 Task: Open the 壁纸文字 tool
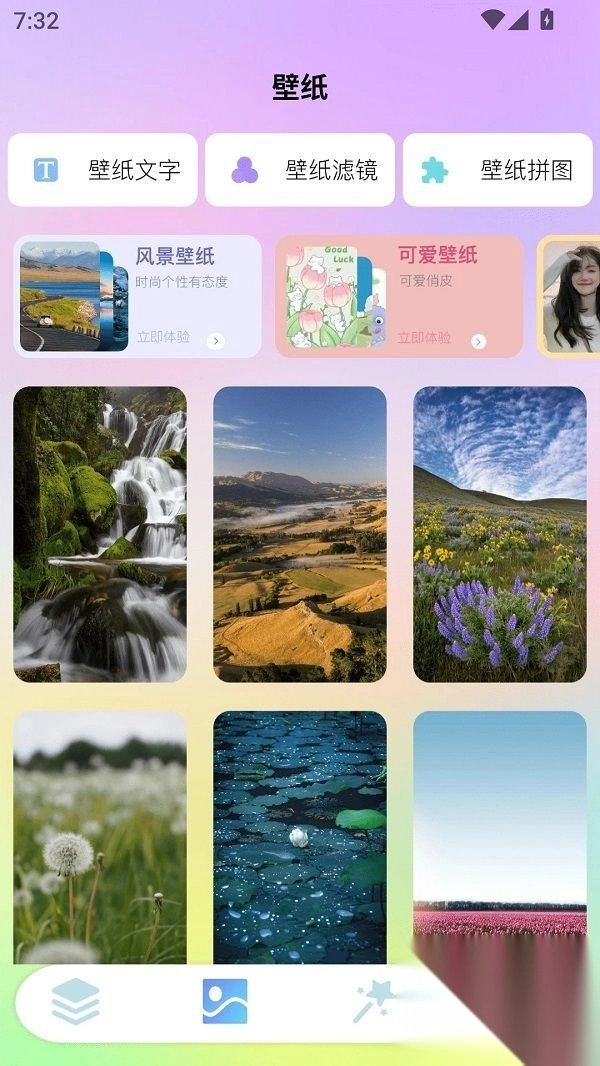[x=103, y=170]
